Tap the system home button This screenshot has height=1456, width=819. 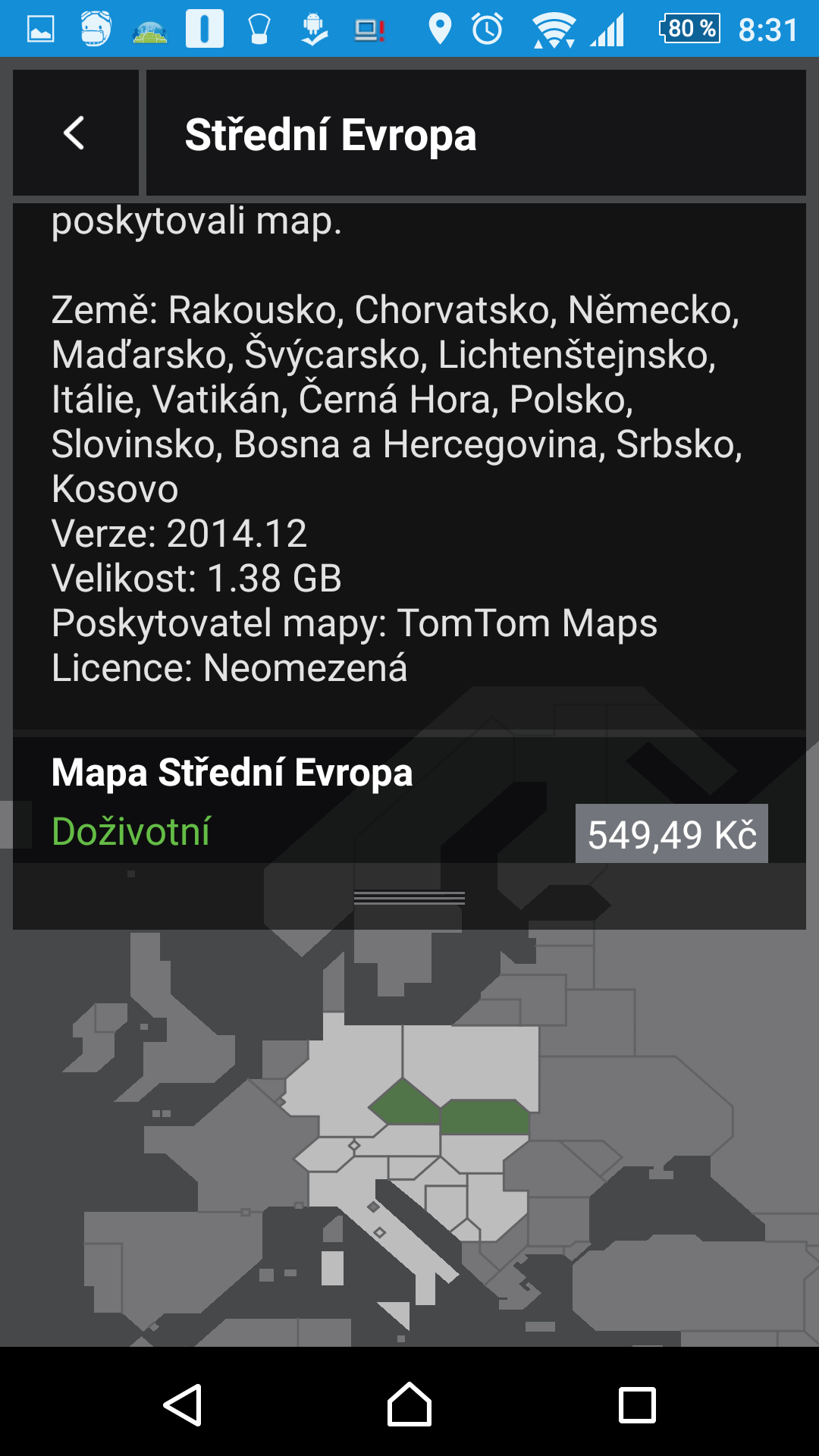click(409, 1404)
